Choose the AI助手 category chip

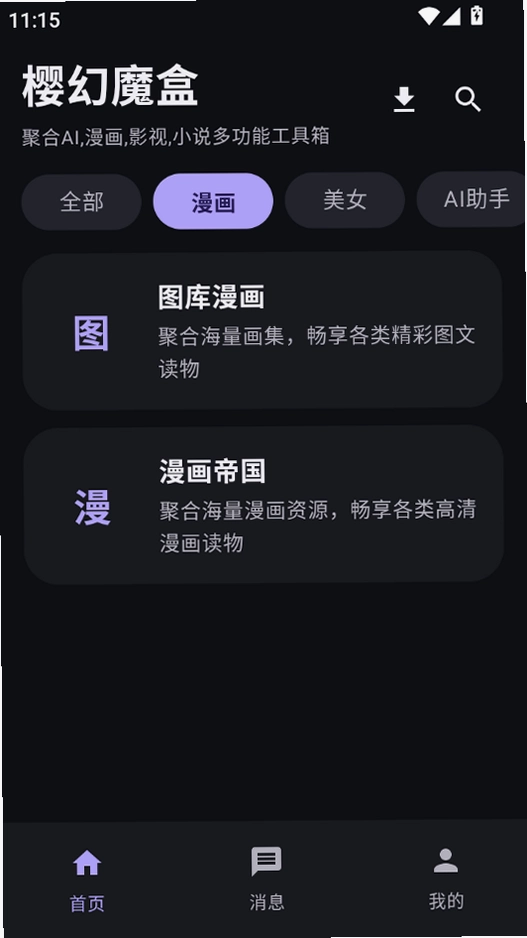[x=472, y=199]
